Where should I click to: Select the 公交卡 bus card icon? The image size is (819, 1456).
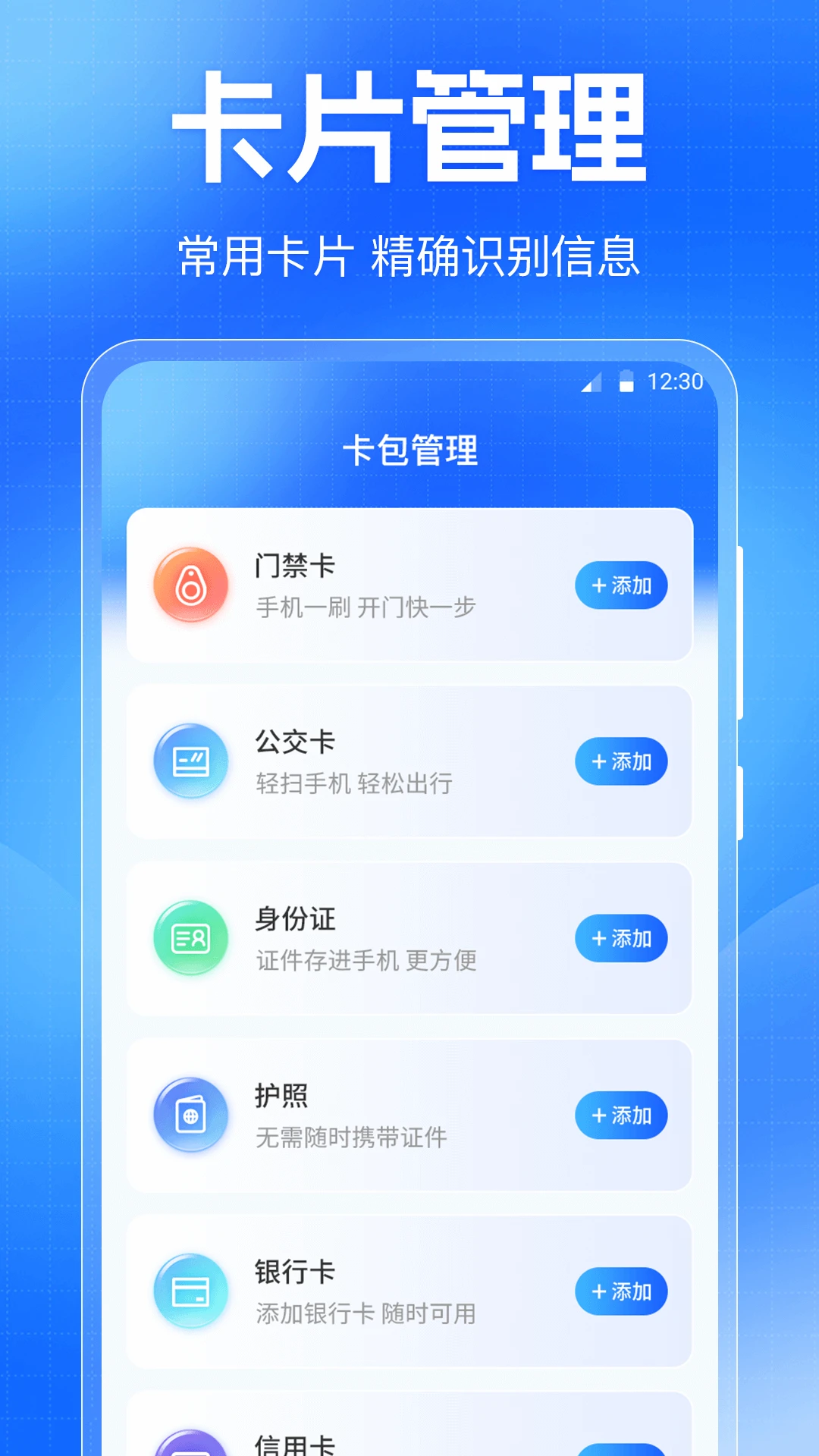point(191,762)
